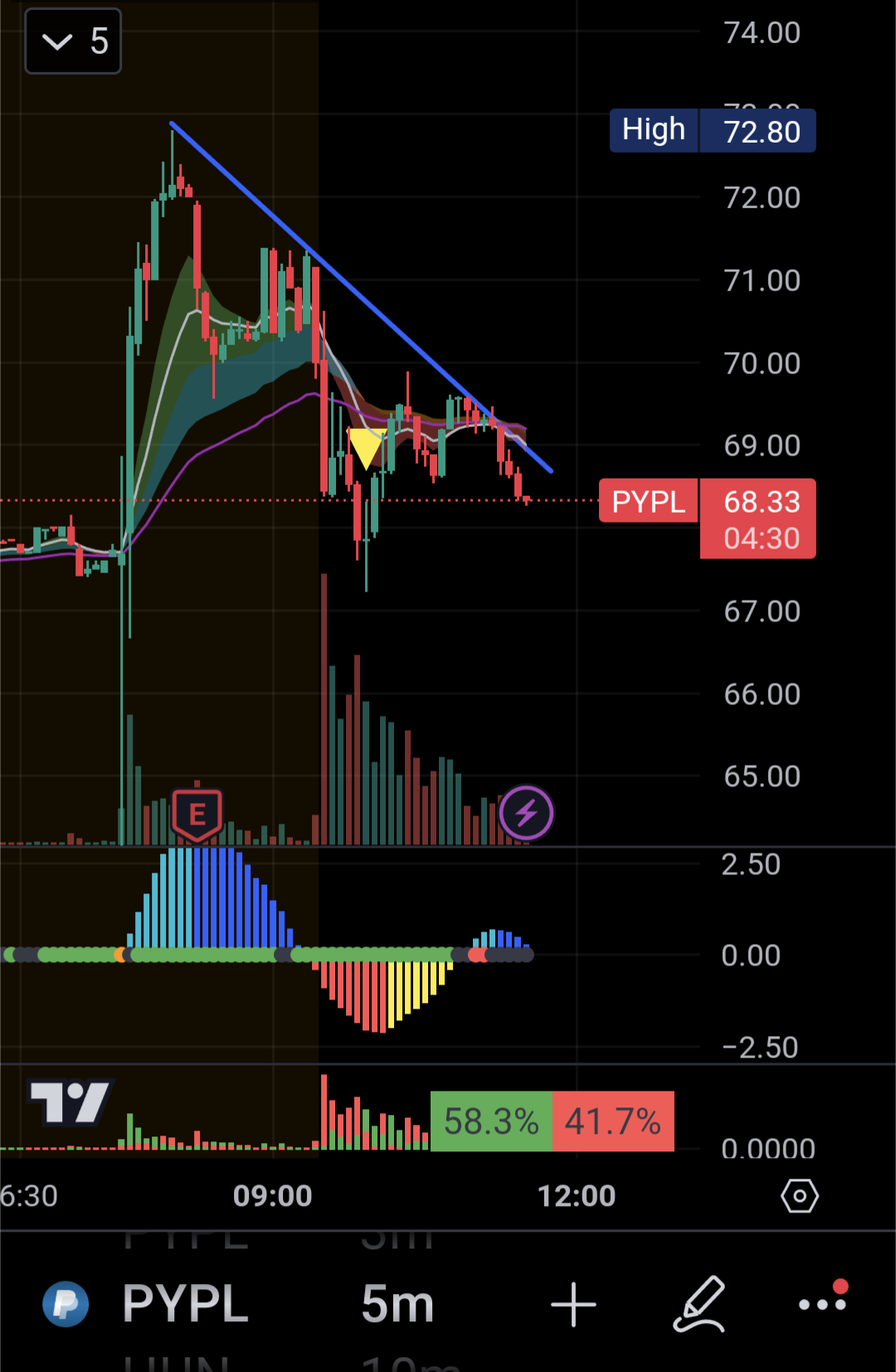Tap the purple lightning bolt icon
Image resolution: width=896 pixels, height=1372 pixels.
click(526, 813)
